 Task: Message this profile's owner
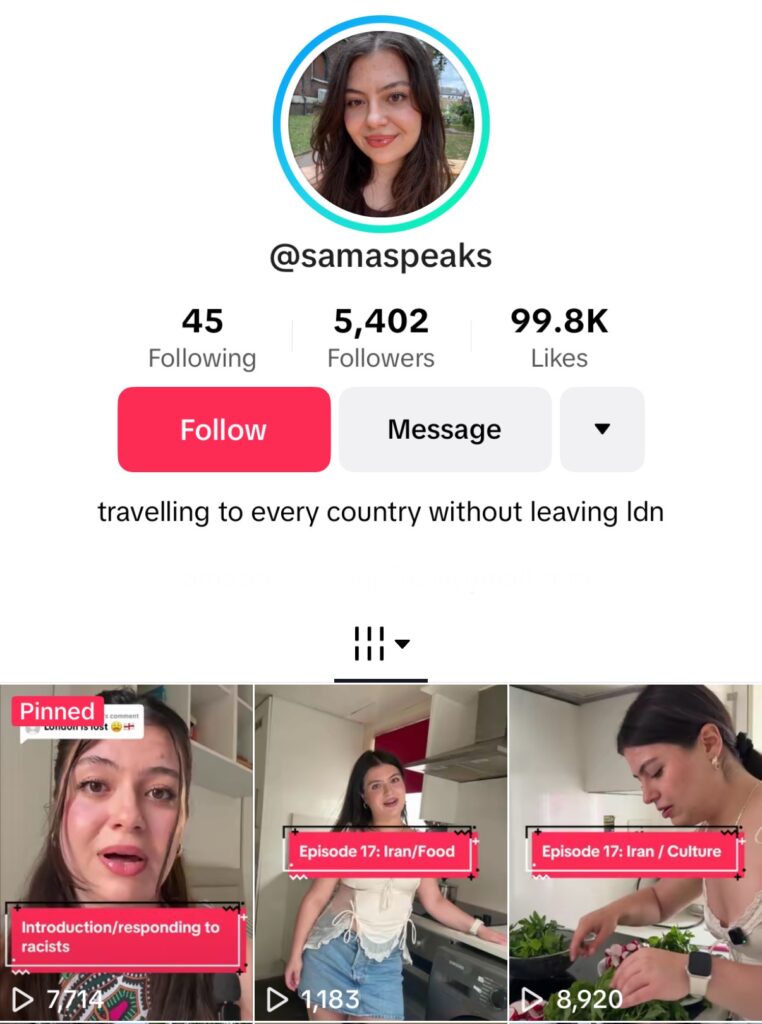coord(445,430)
